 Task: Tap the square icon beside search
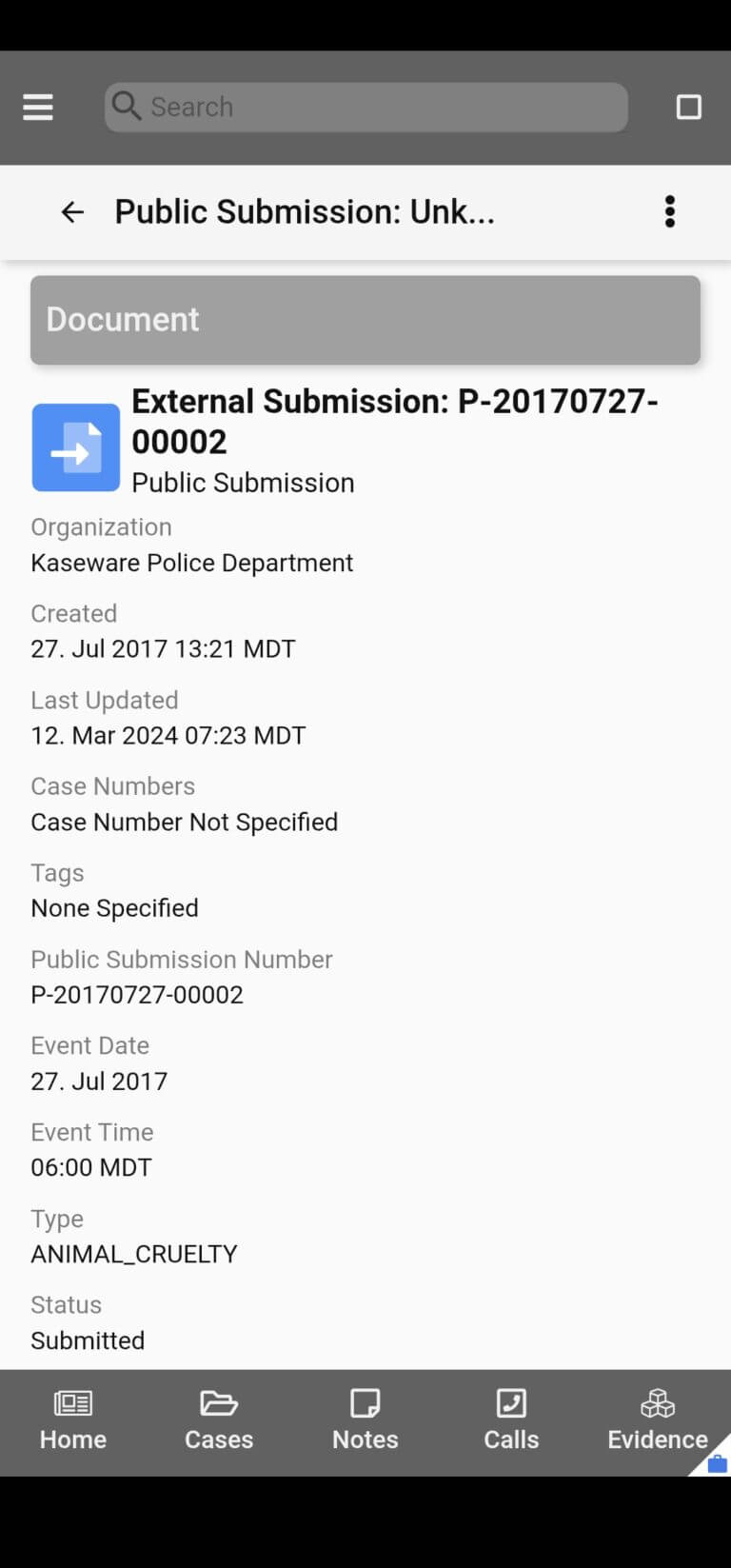688,107
